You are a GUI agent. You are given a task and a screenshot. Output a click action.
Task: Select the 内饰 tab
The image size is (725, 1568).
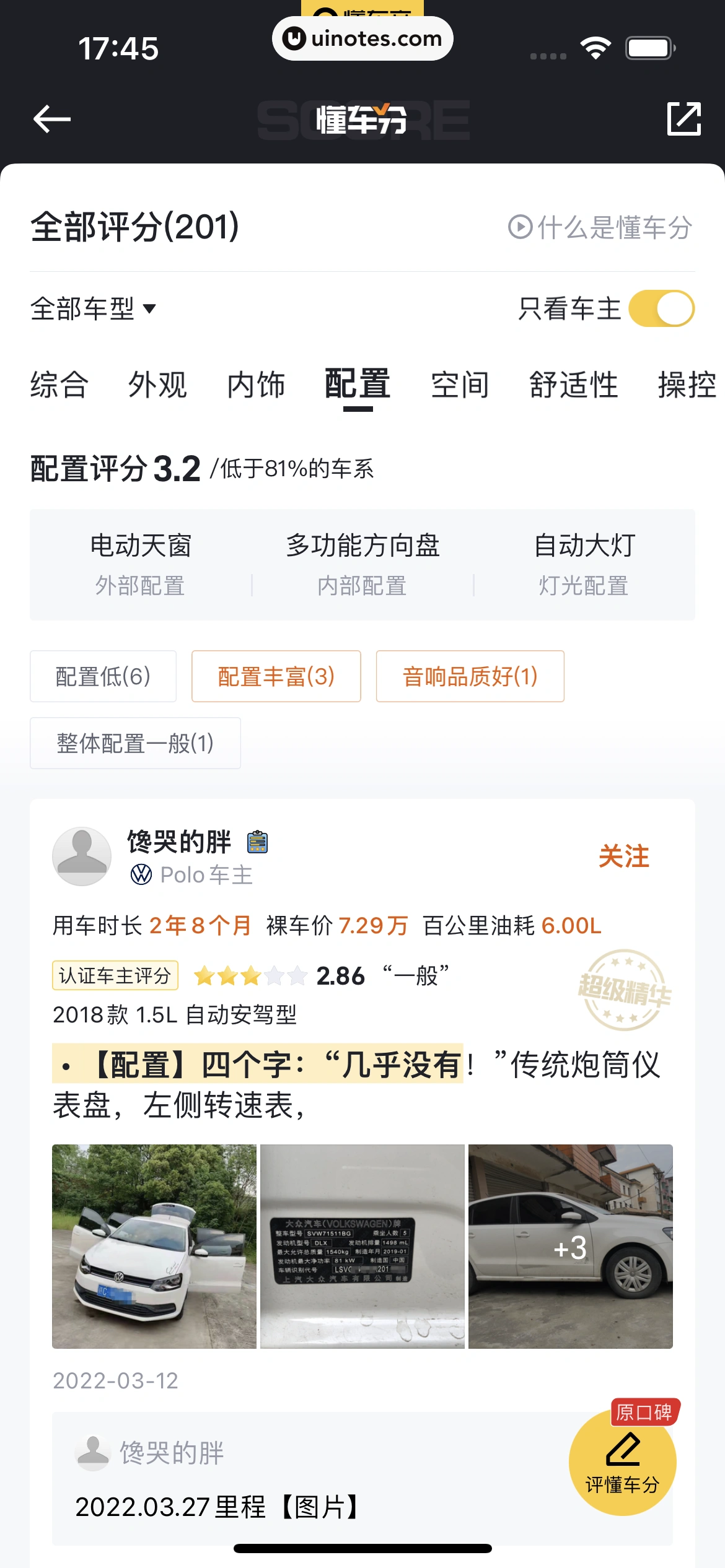[256, 385]
